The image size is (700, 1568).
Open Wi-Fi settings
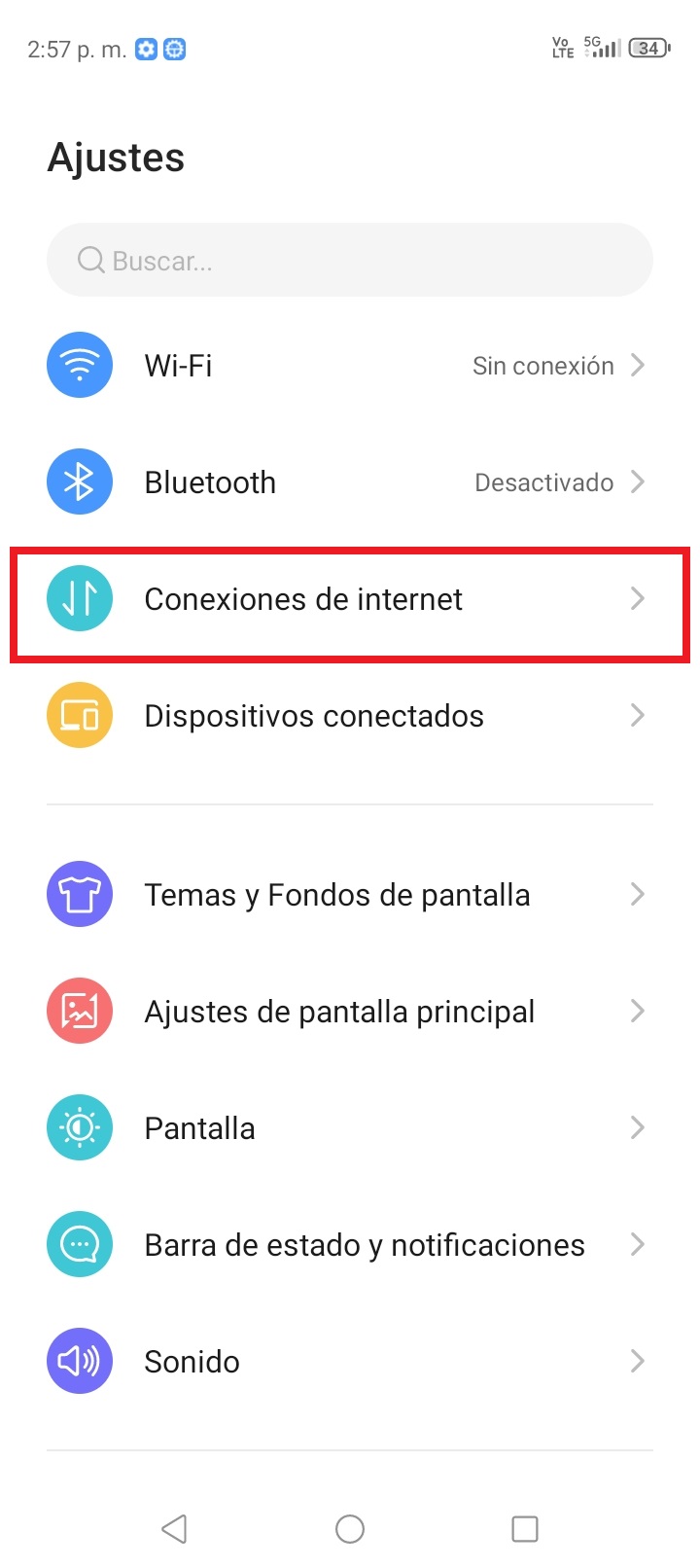click(350, 366)
